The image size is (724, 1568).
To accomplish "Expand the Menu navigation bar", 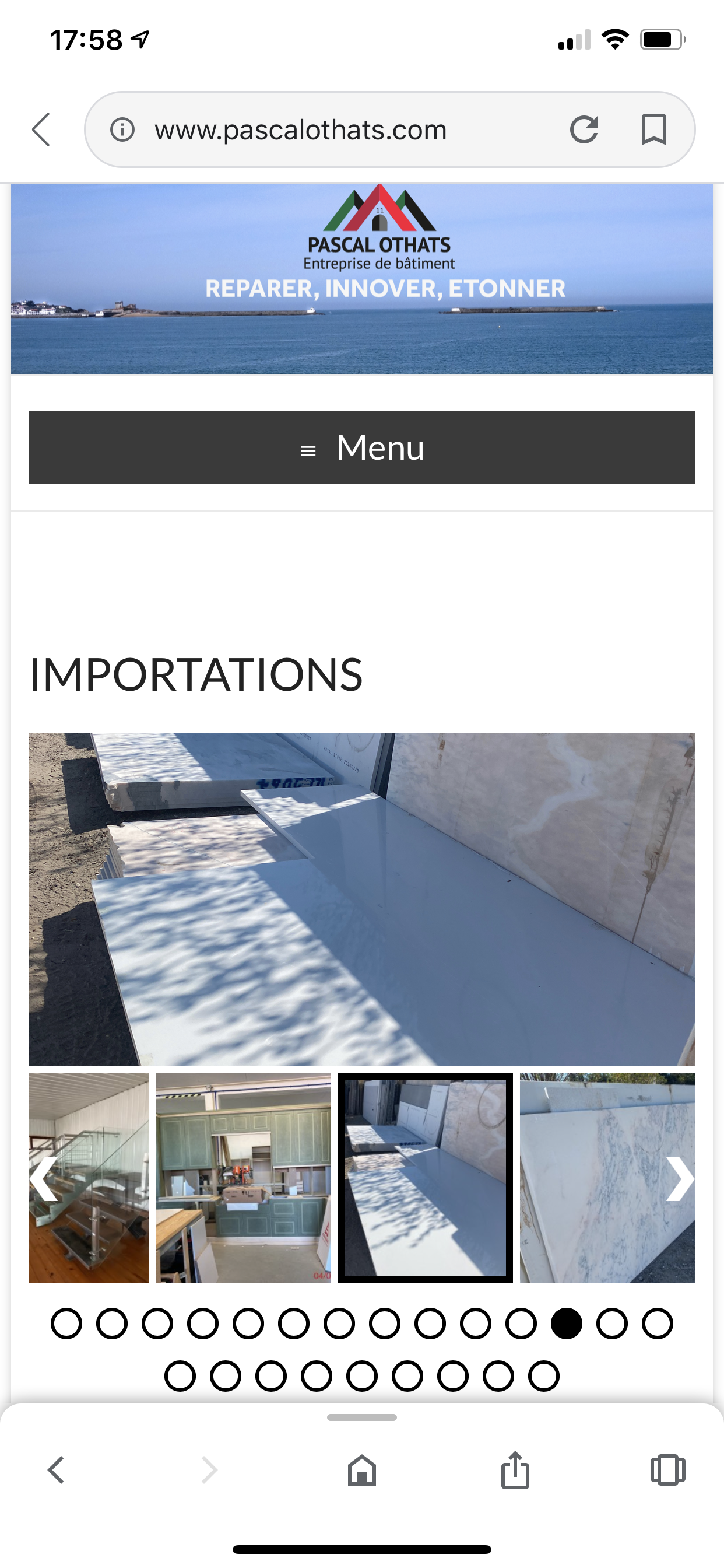I will pyautogui.click(x=361, y=447).
